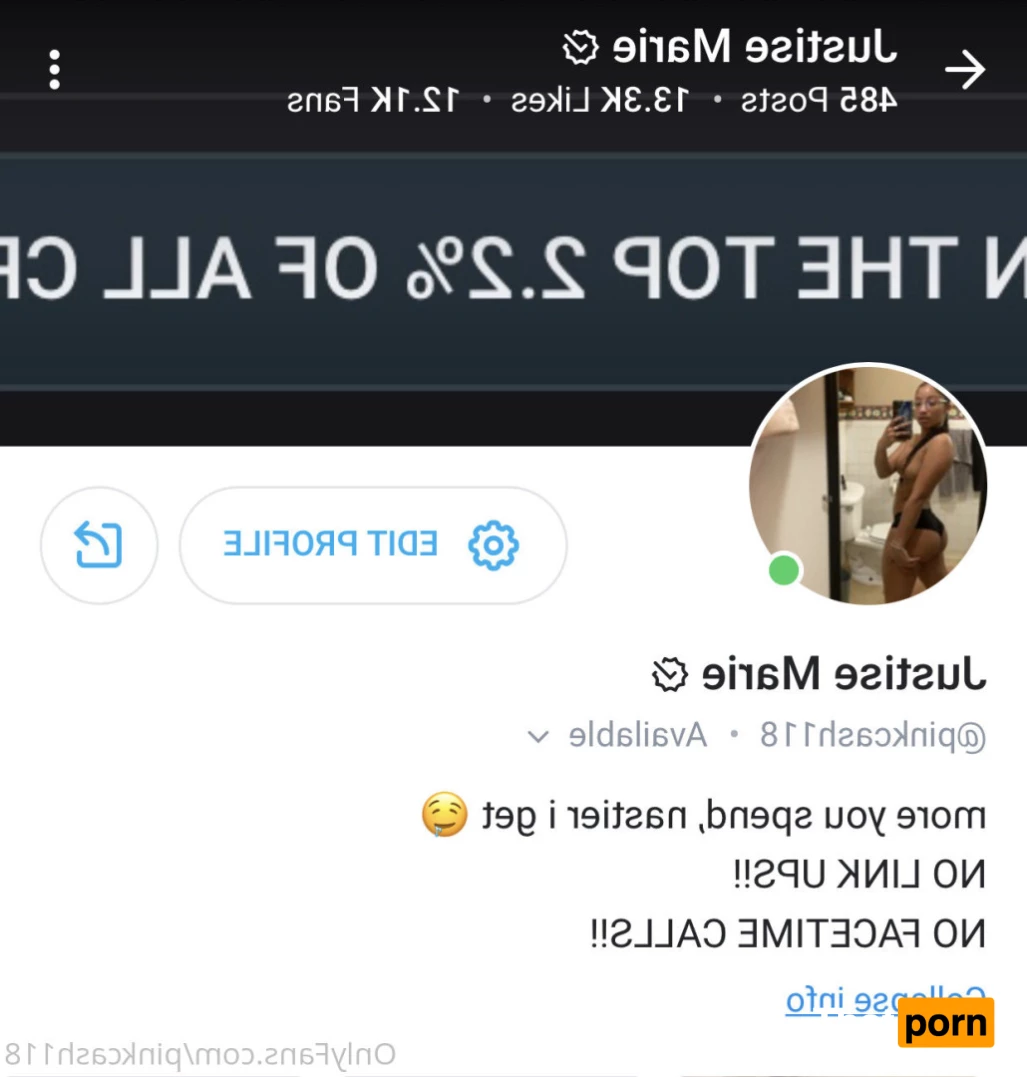Open Justise Marie's profile picture

pyautogui.click(x=868, y=485)
